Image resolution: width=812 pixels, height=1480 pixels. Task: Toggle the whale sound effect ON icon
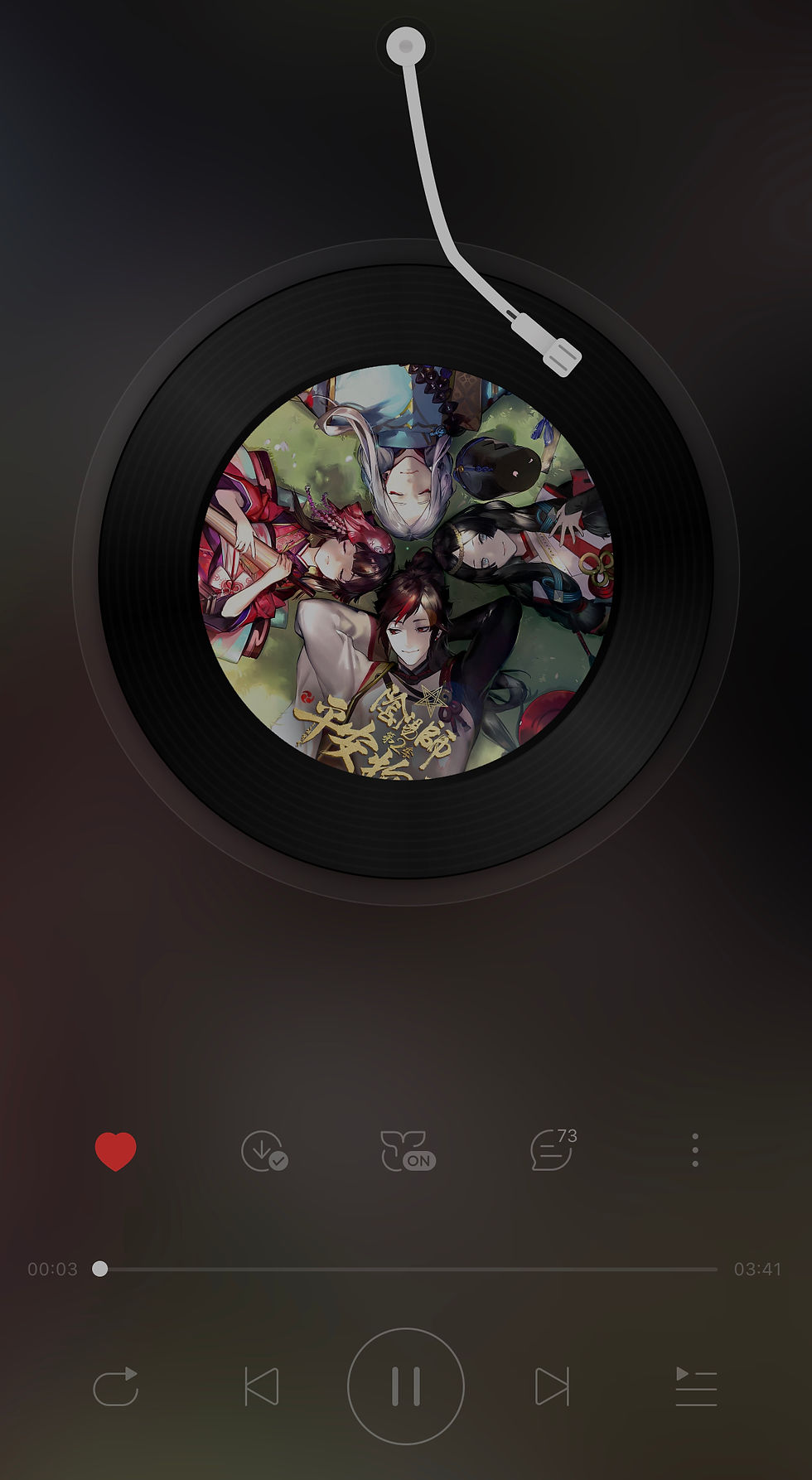click(407, 1151)
